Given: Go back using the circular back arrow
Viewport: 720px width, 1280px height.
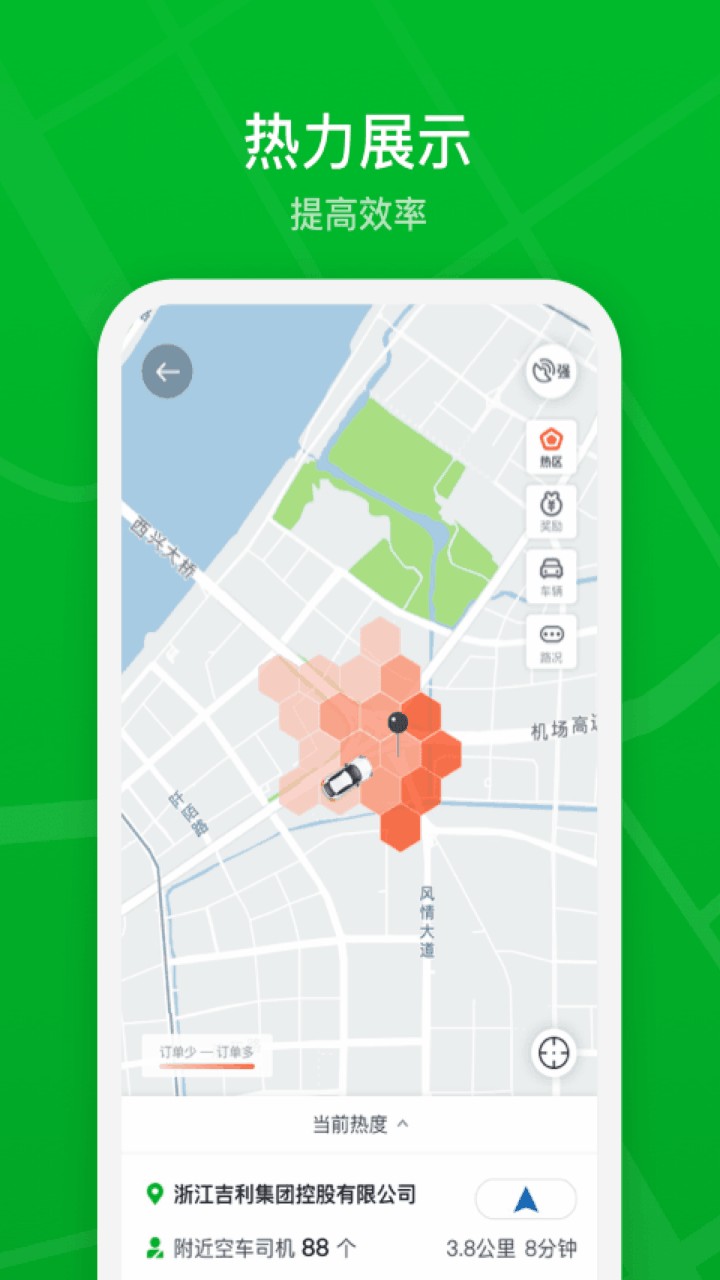Looking at the screenshot, I should tap(167, 371).
